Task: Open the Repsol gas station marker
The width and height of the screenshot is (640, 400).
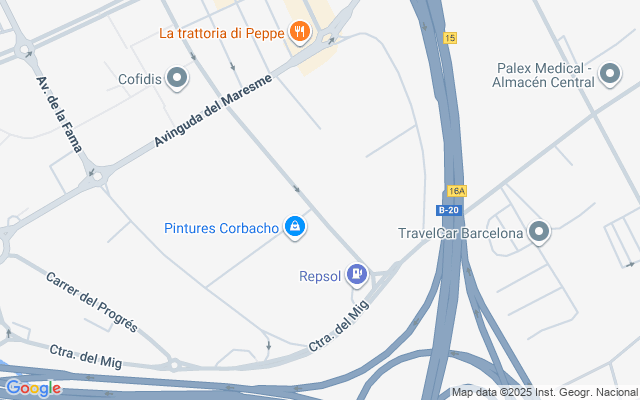Action: 357,274
